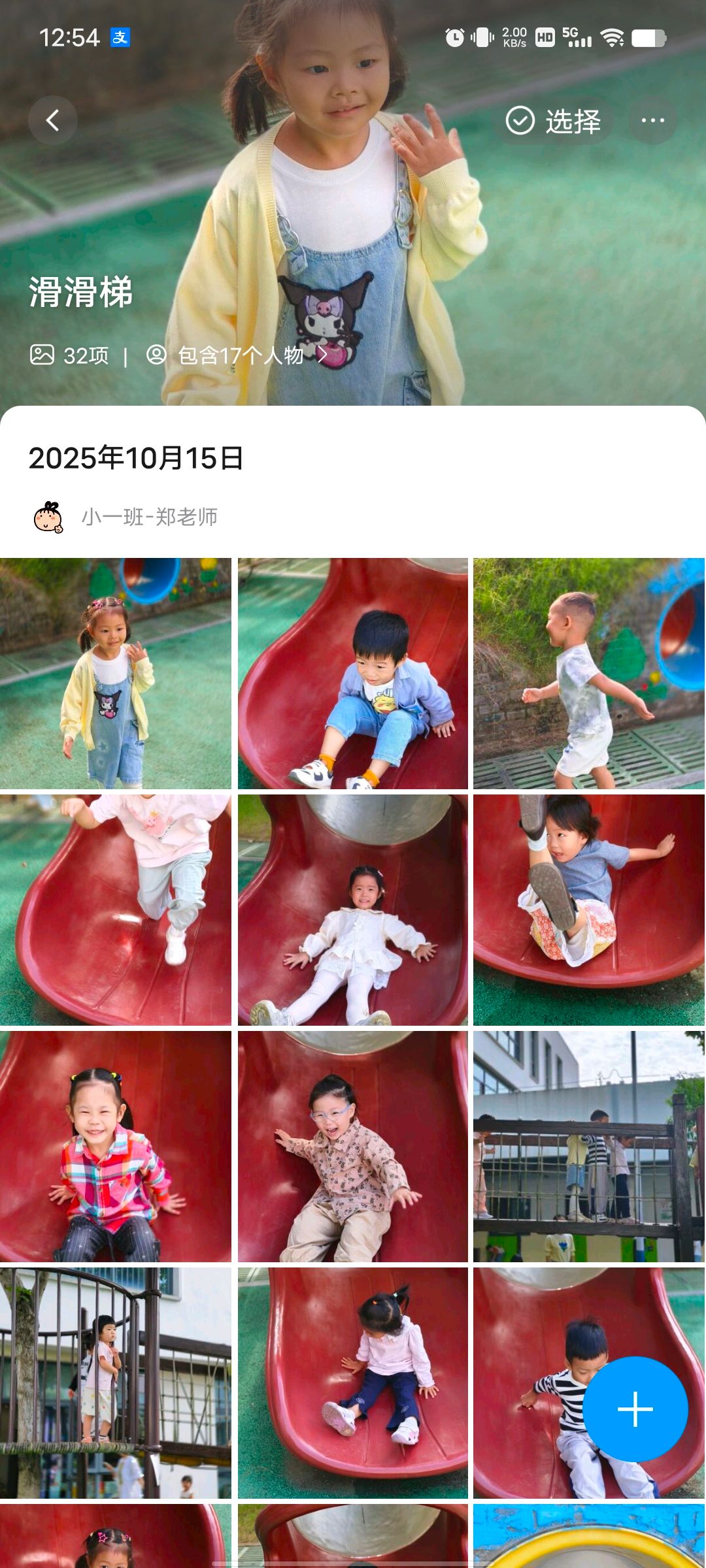View photo of girl in white dress on slide
Screen dimensions: 706x1568
click(x=353, y=909)
